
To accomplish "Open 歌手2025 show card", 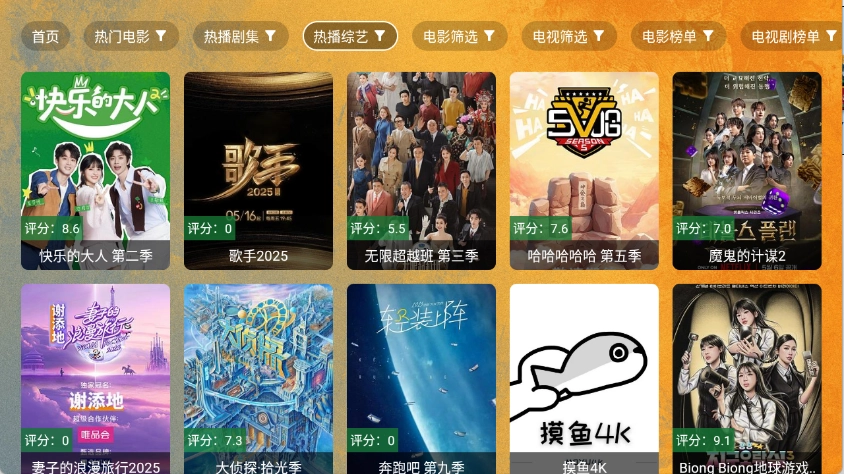I will pyautogui.click(x=258, y=170).
